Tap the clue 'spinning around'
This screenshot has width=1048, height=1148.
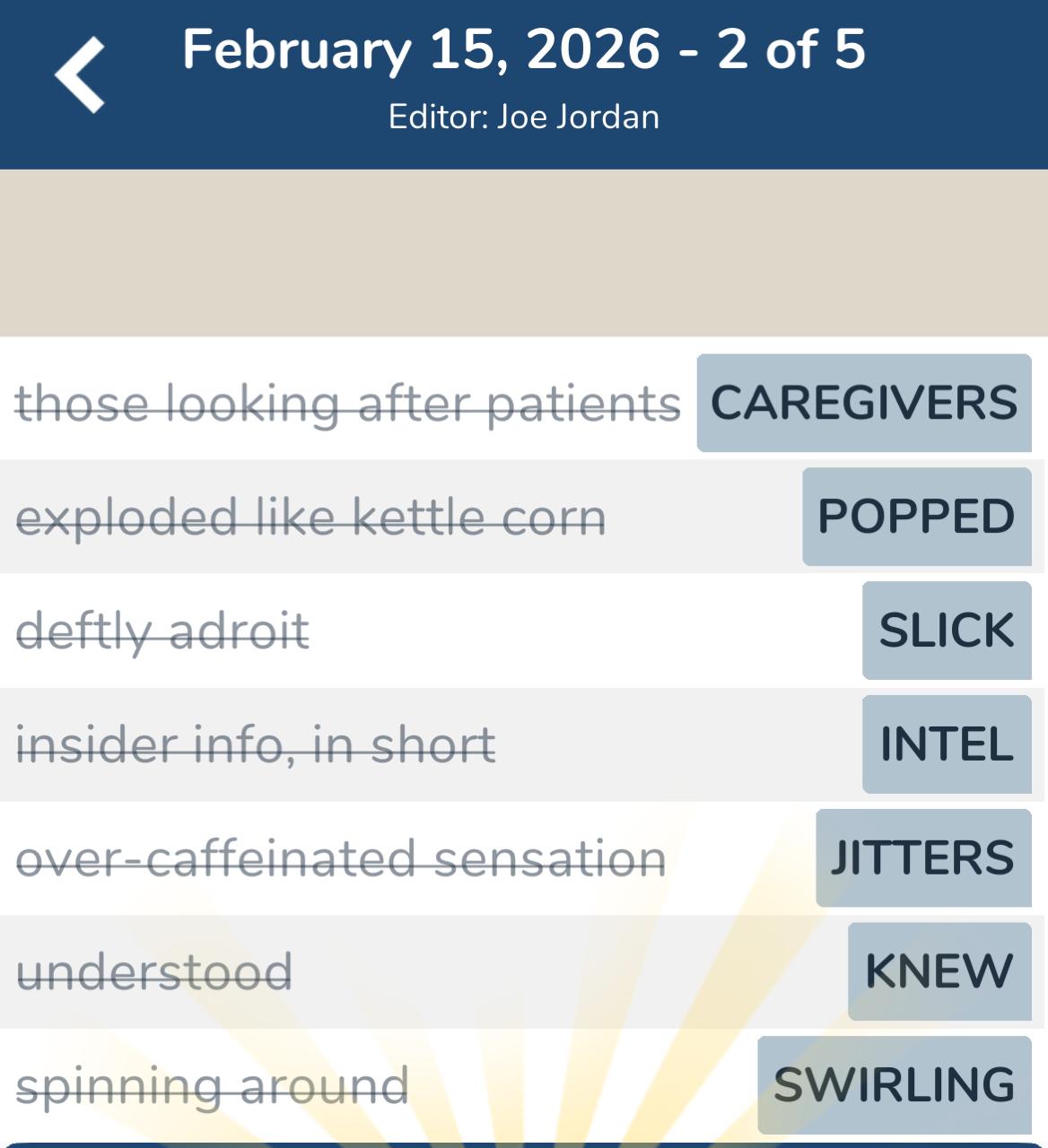tap(212, 1083)
